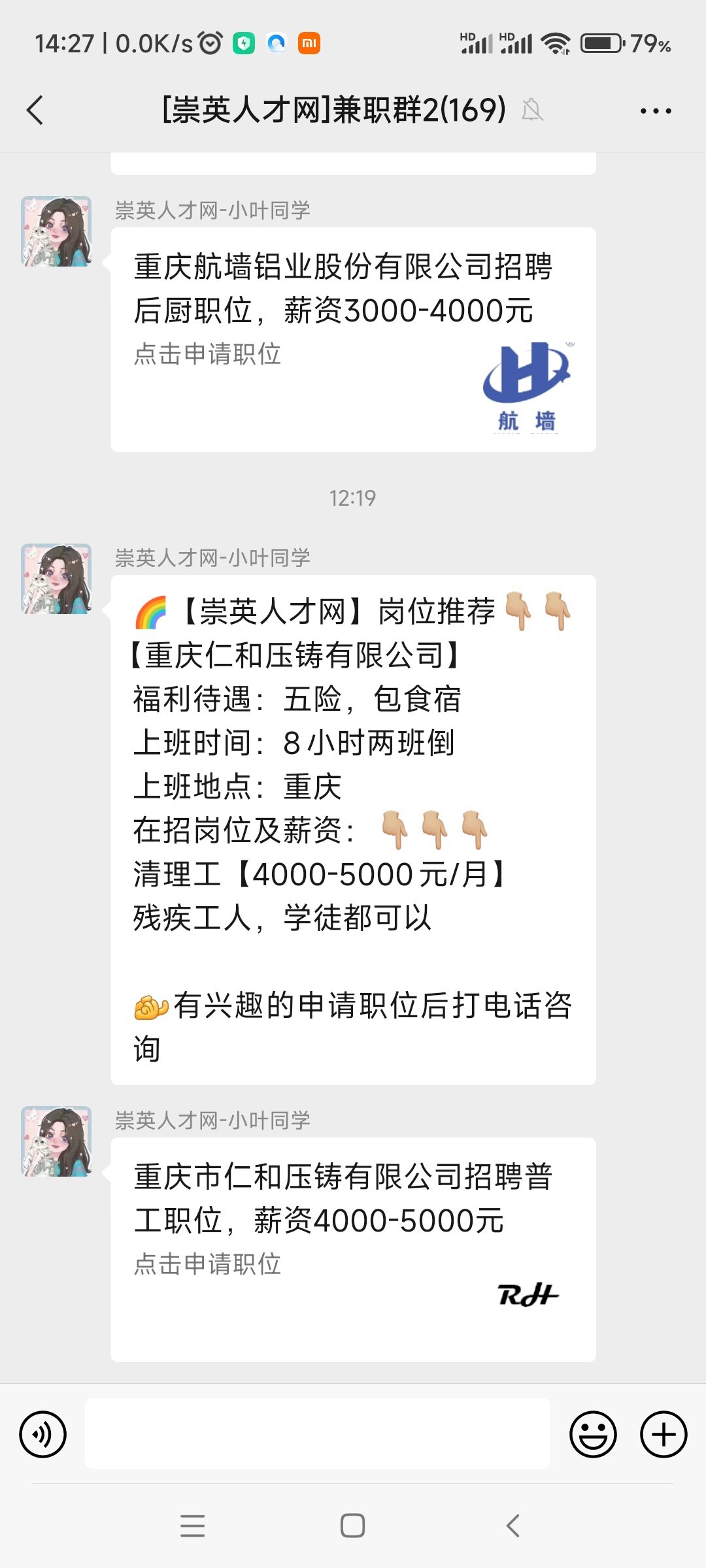Open the plus attachments panel

point(663,1434)
